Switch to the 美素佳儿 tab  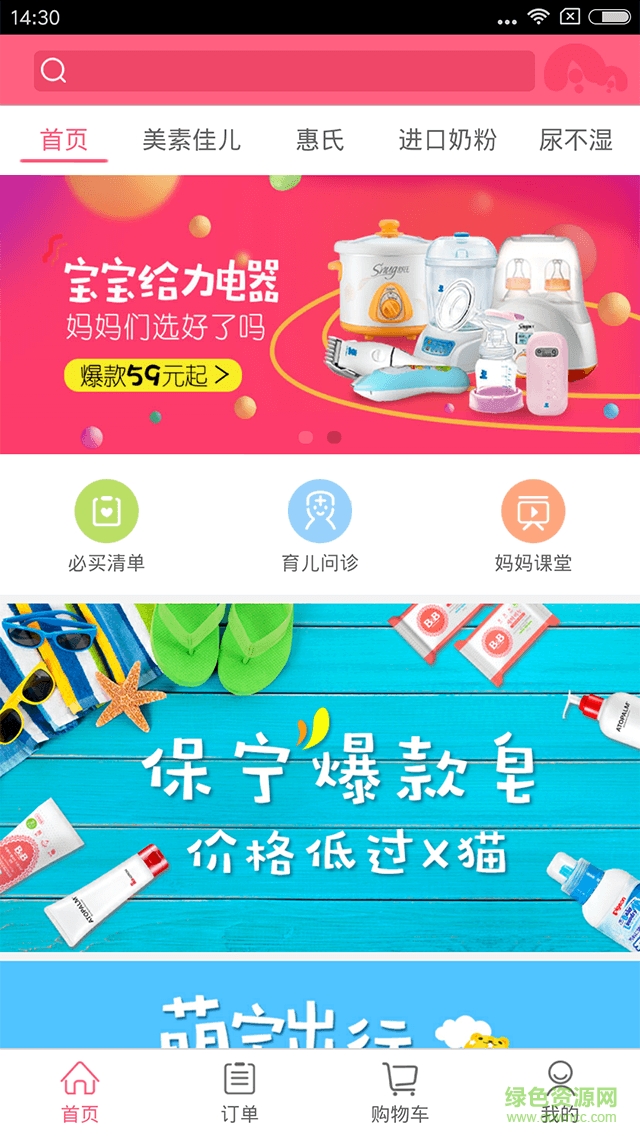pyautogui.click(x=191, y=139)
